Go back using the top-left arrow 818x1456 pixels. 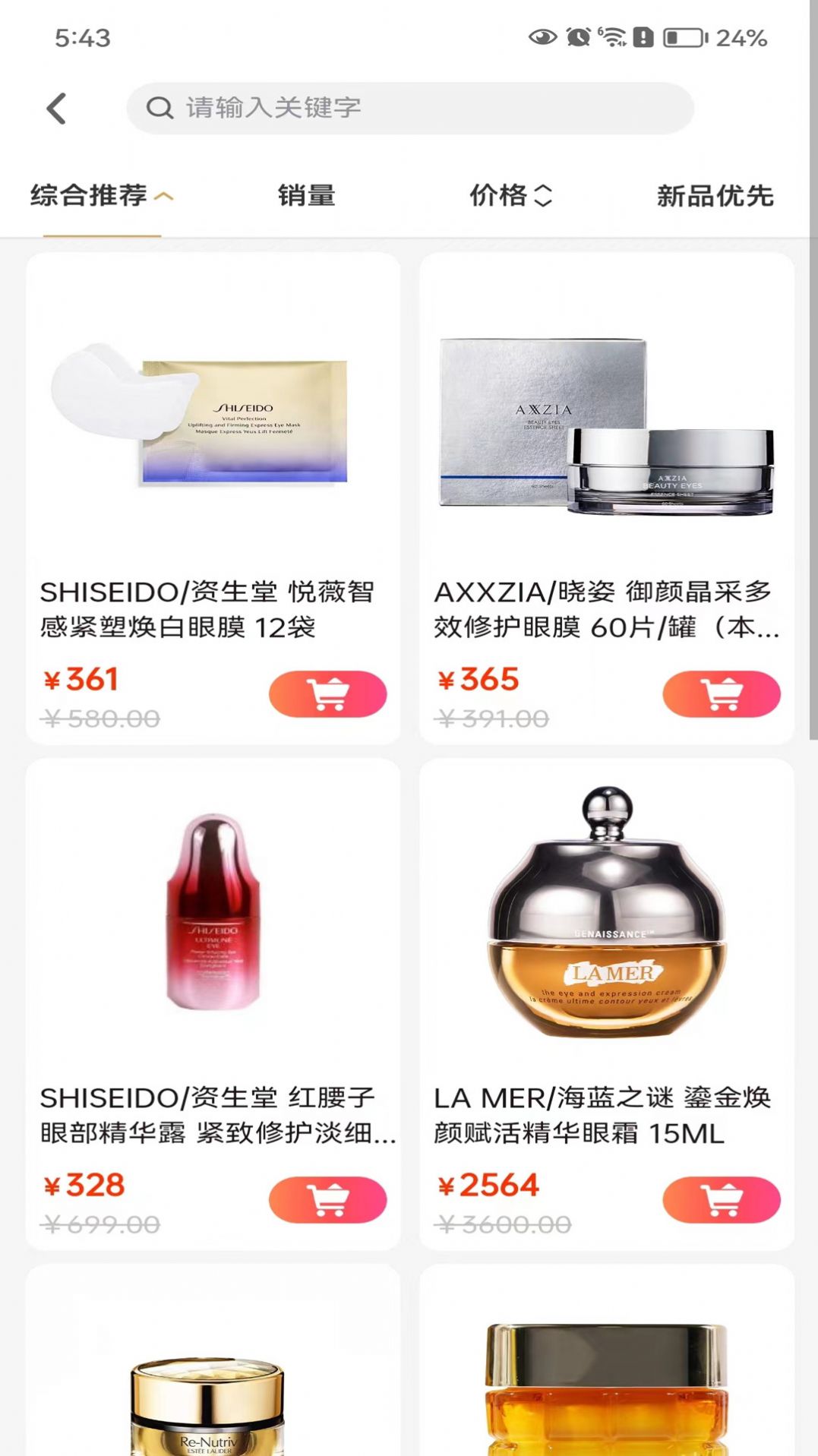coord(57,109)
